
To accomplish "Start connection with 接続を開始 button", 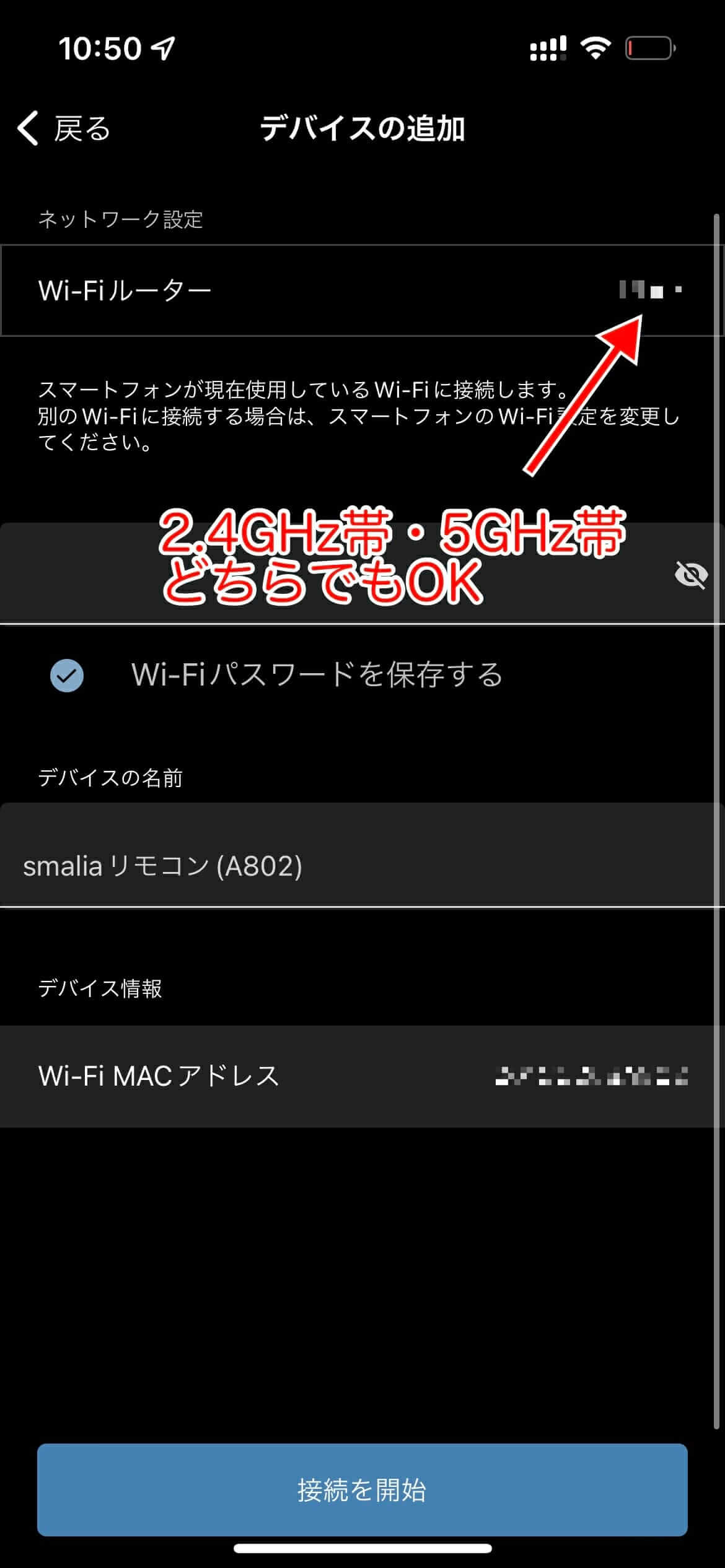I will (362, 1491).
